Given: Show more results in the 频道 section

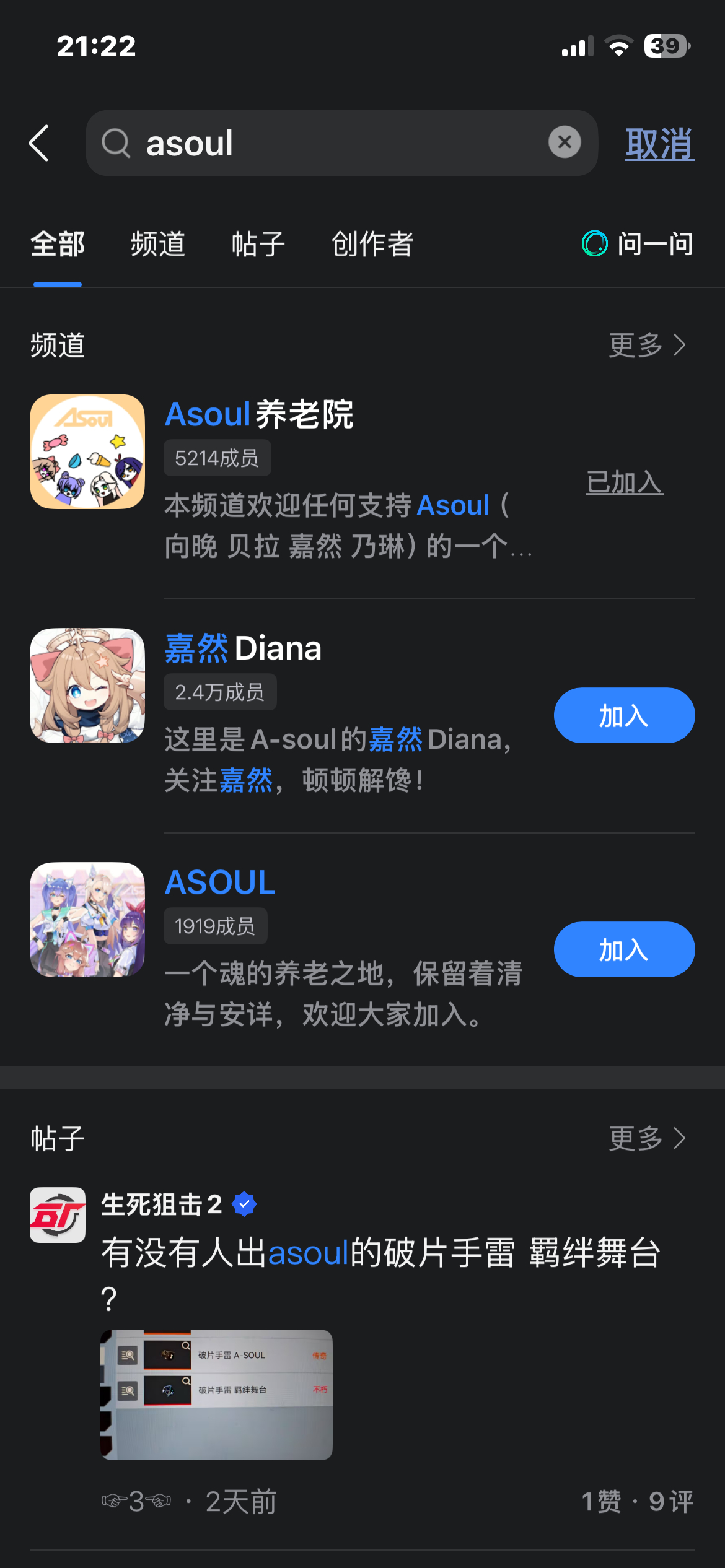Looking at the screenshot, I should pos(647,346).
